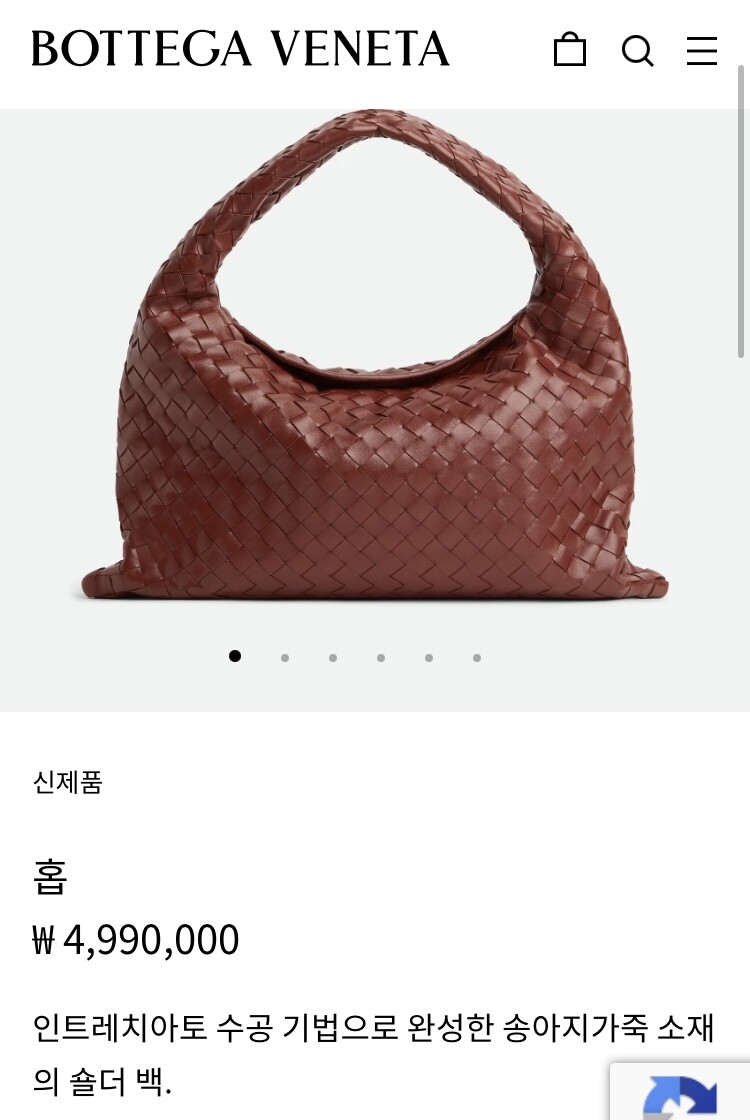This screenshot has width=750, height=1120.
Task: Open the hamburger menu
Action: (701, 51)
